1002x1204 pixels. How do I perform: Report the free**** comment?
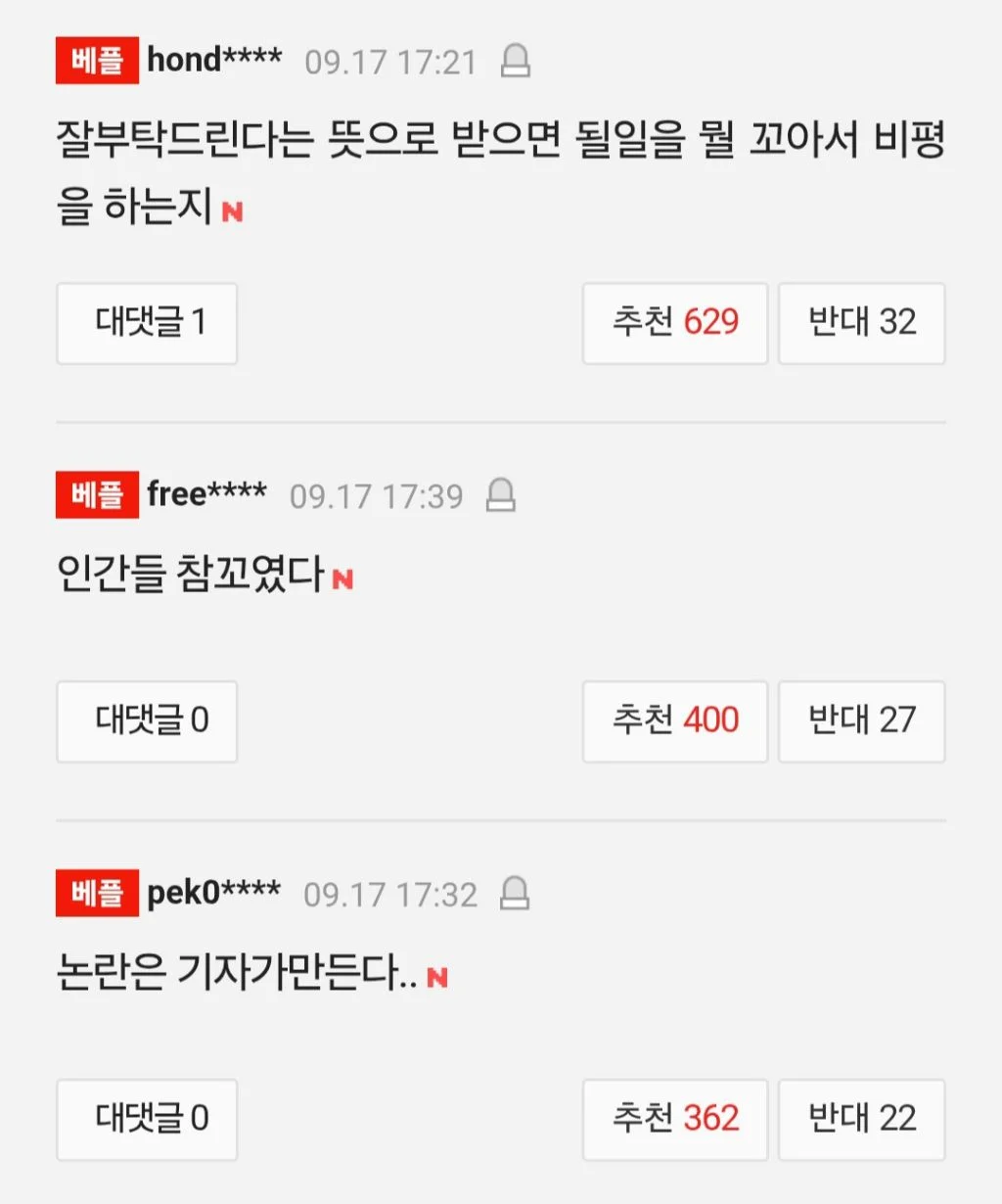(501, 495)
